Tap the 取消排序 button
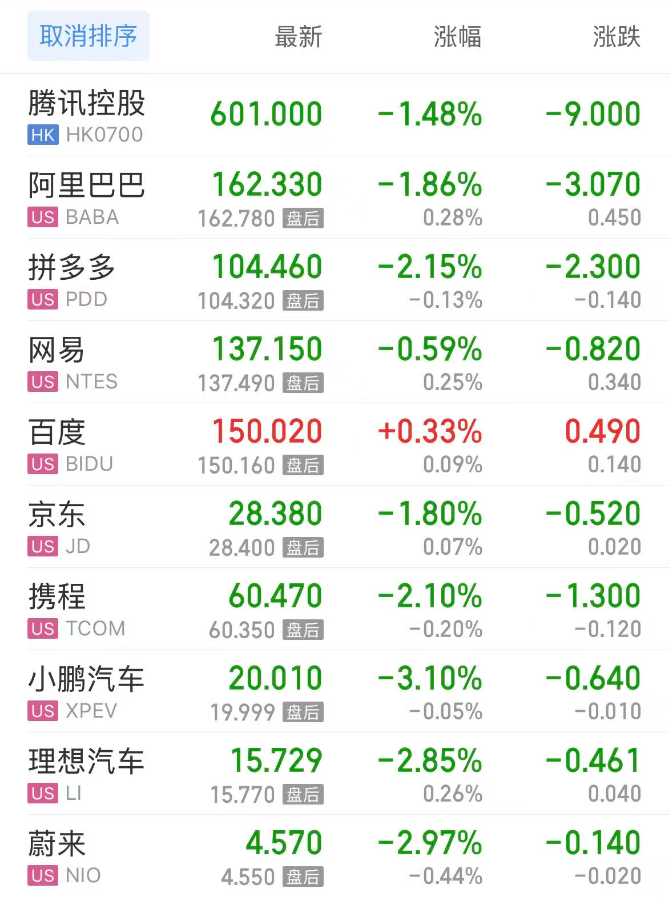Screen dimensions: 670x904 [88, 37]
